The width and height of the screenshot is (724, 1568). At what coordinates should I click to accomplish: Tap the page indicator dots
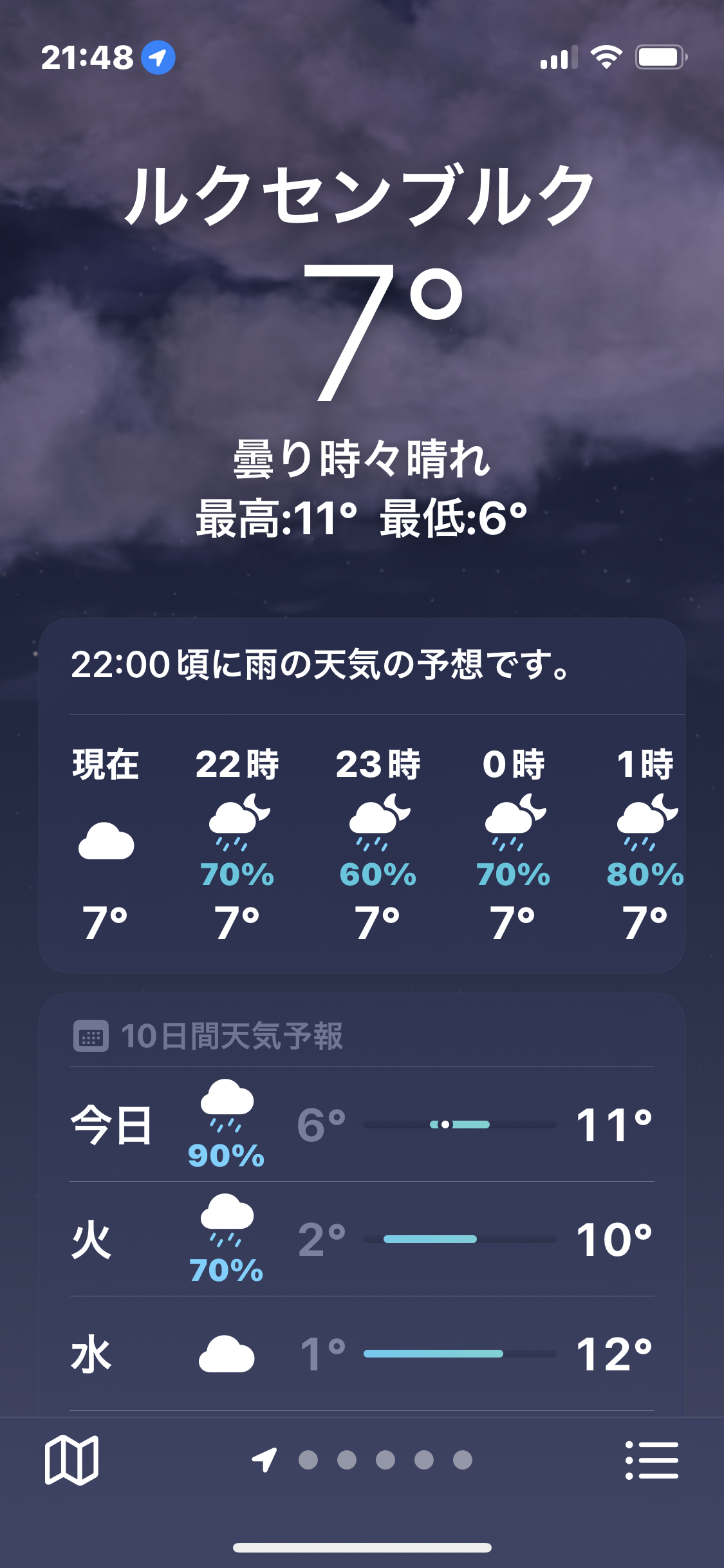tap(362, 1460)
